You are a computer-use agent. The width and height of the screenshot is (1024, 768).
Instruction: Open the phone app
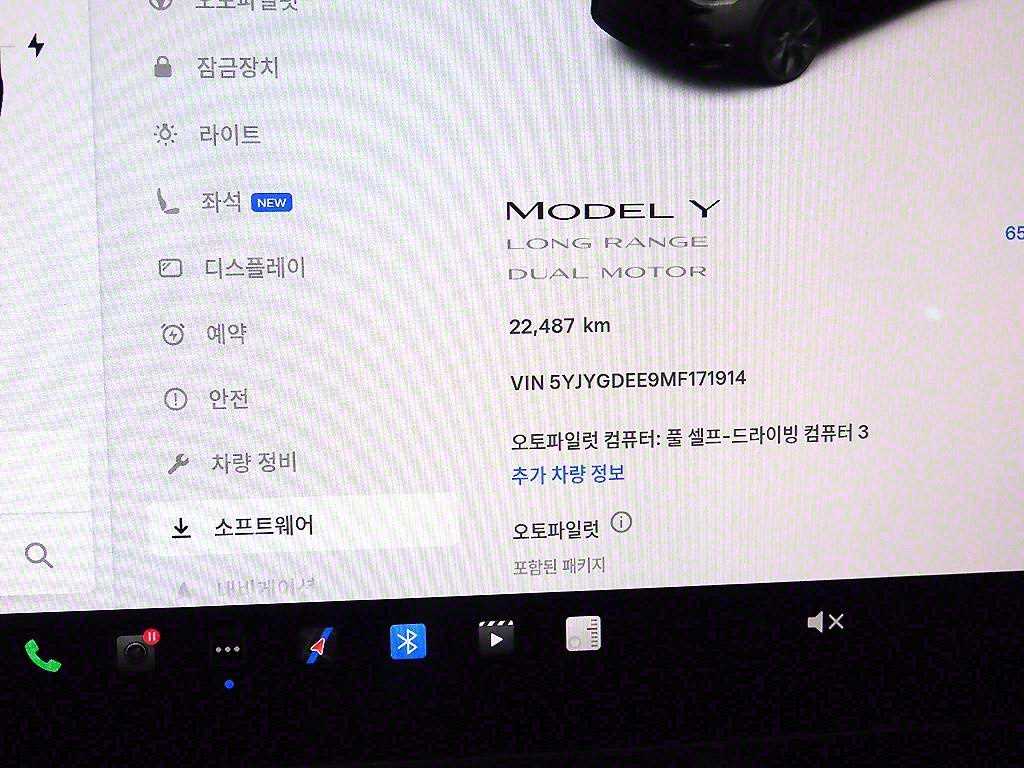click(42, 655)
